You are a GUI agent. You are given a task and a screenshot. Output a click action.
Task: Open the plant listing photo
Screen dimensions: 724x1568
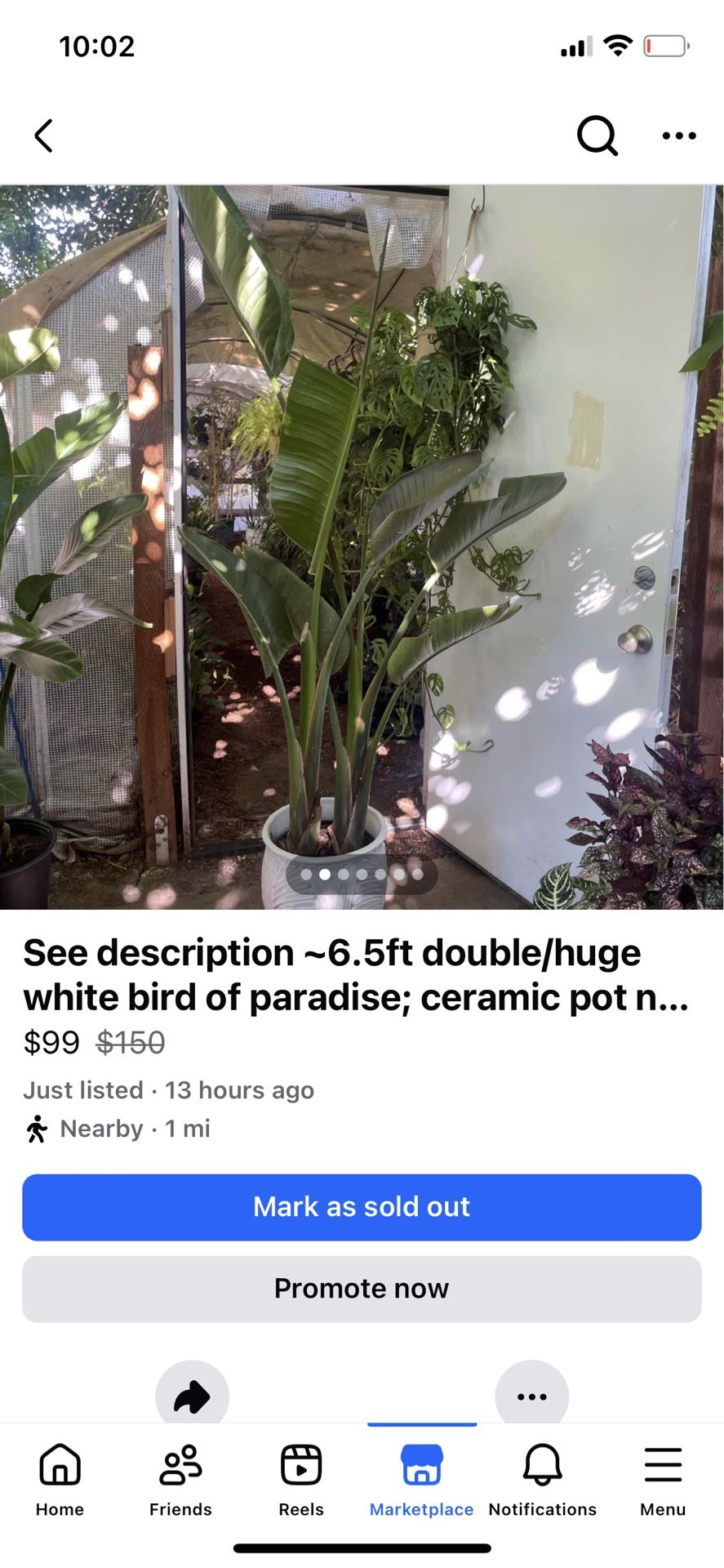[362, 546]
